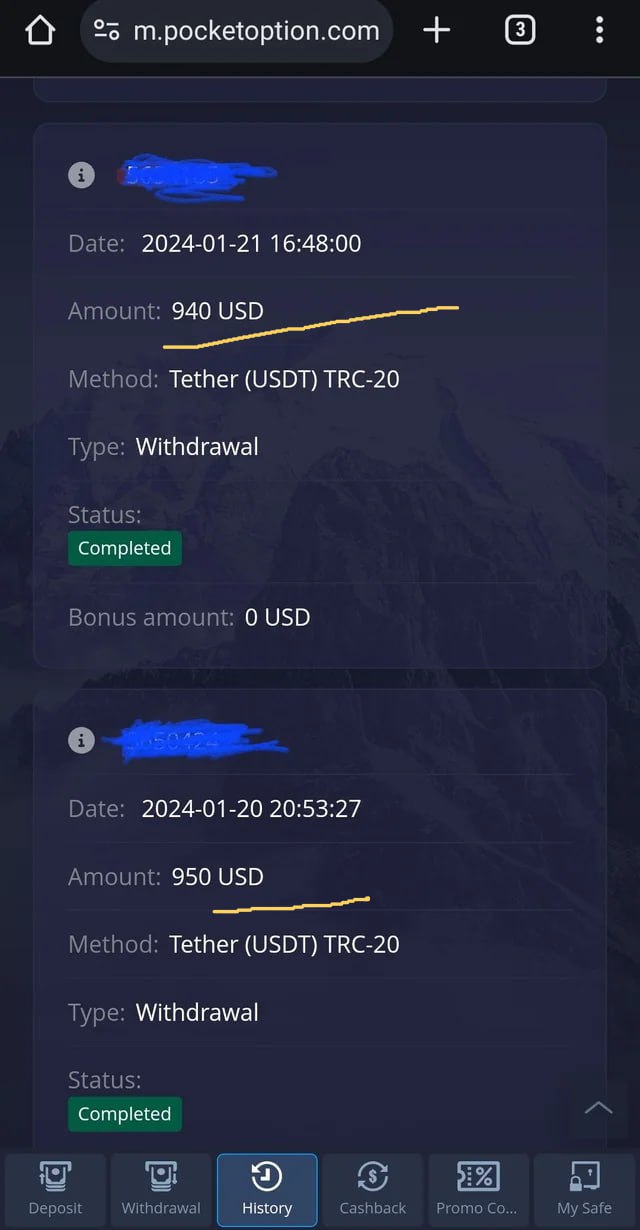Screen dimensions: 640x1230
Task: Select the History tab
Action: point(267,1190)
